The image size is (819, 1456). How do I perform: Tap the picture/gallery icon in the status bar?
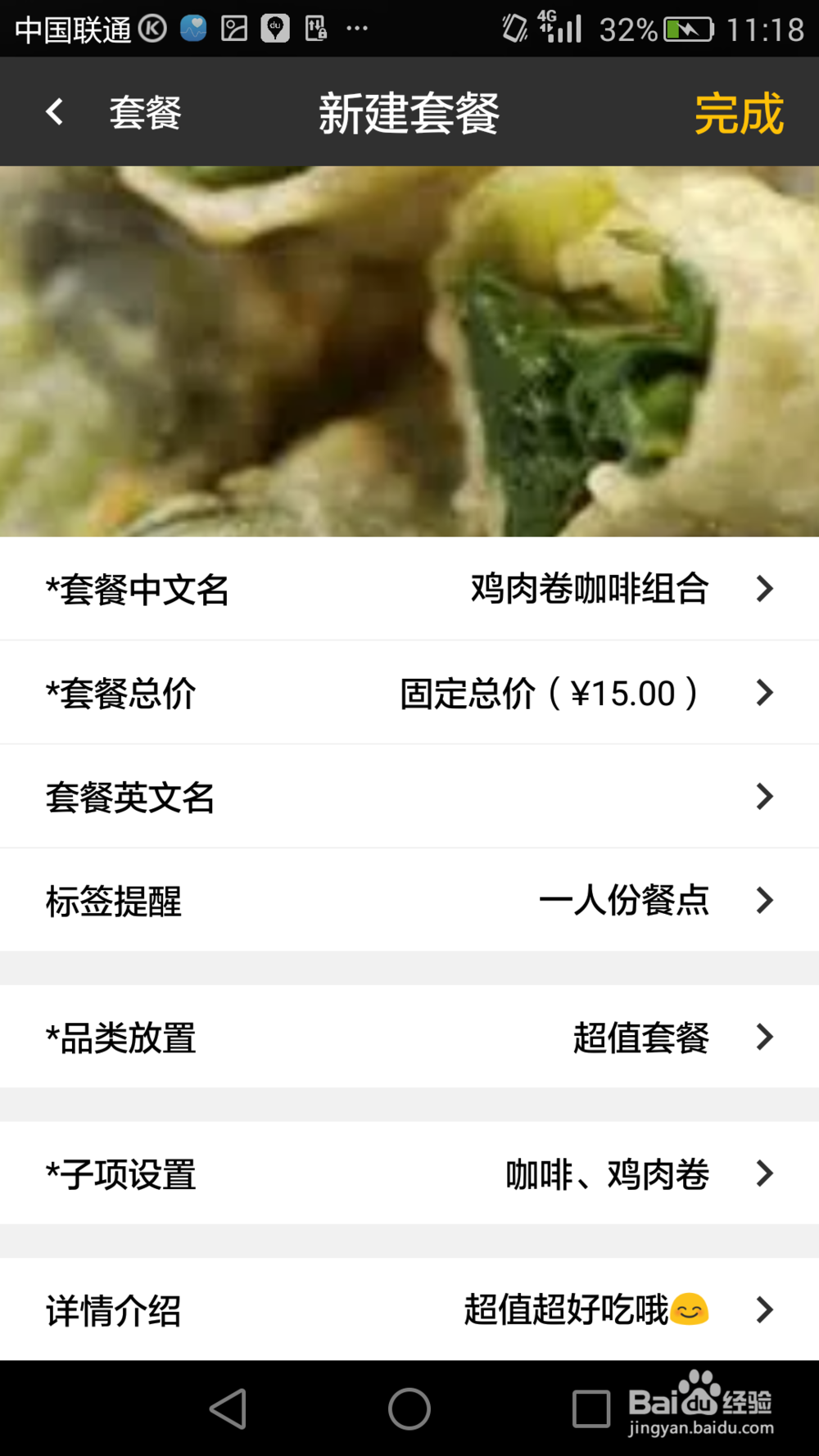234,29
